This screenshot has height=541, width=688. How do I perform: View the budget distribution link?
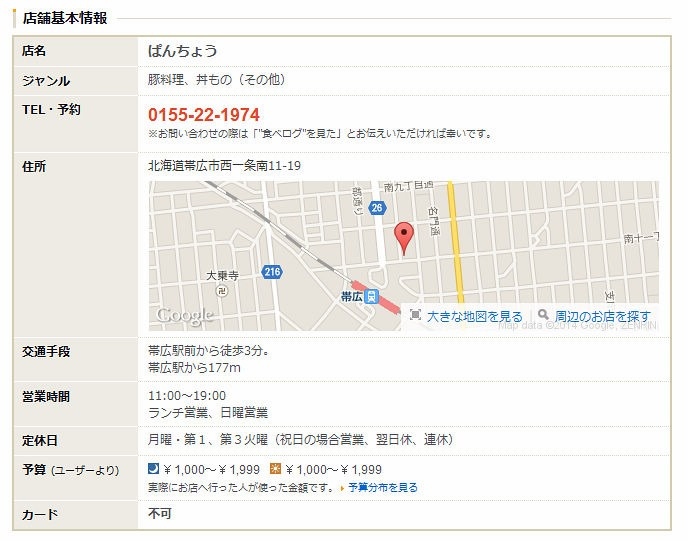coord(383,488)
